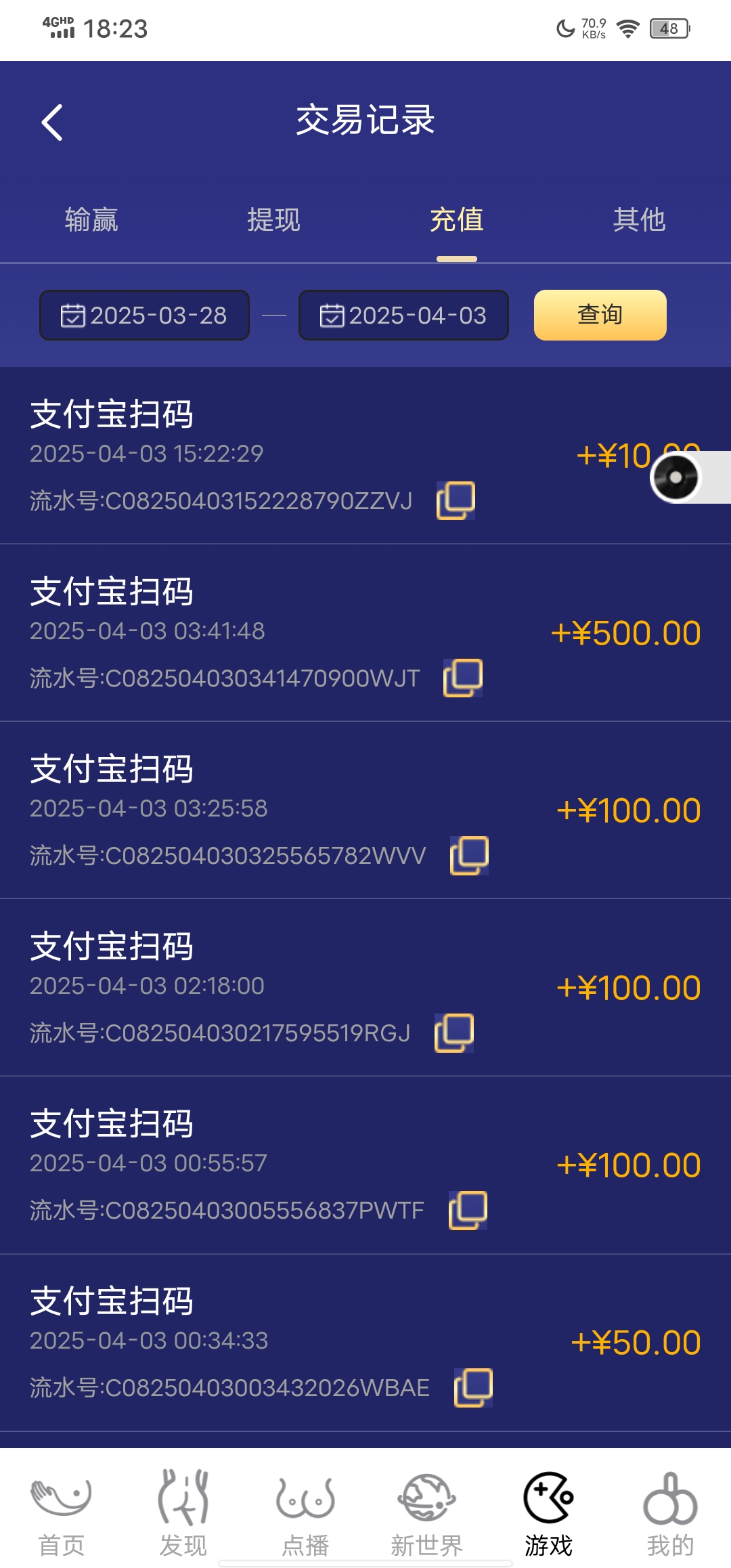Tap the back arrow to leave 交易记录

(x=51, y=123)
